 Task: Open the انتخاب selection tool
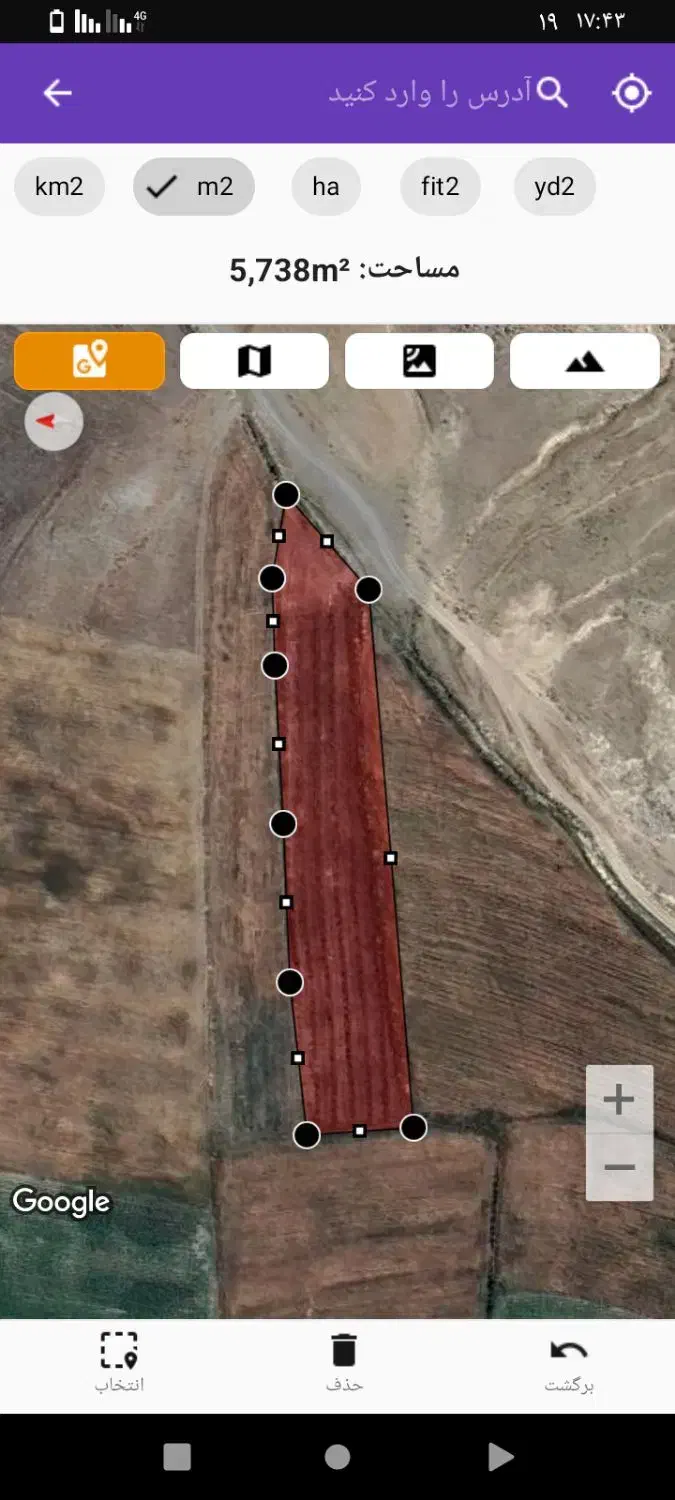tap(119, 1362)
